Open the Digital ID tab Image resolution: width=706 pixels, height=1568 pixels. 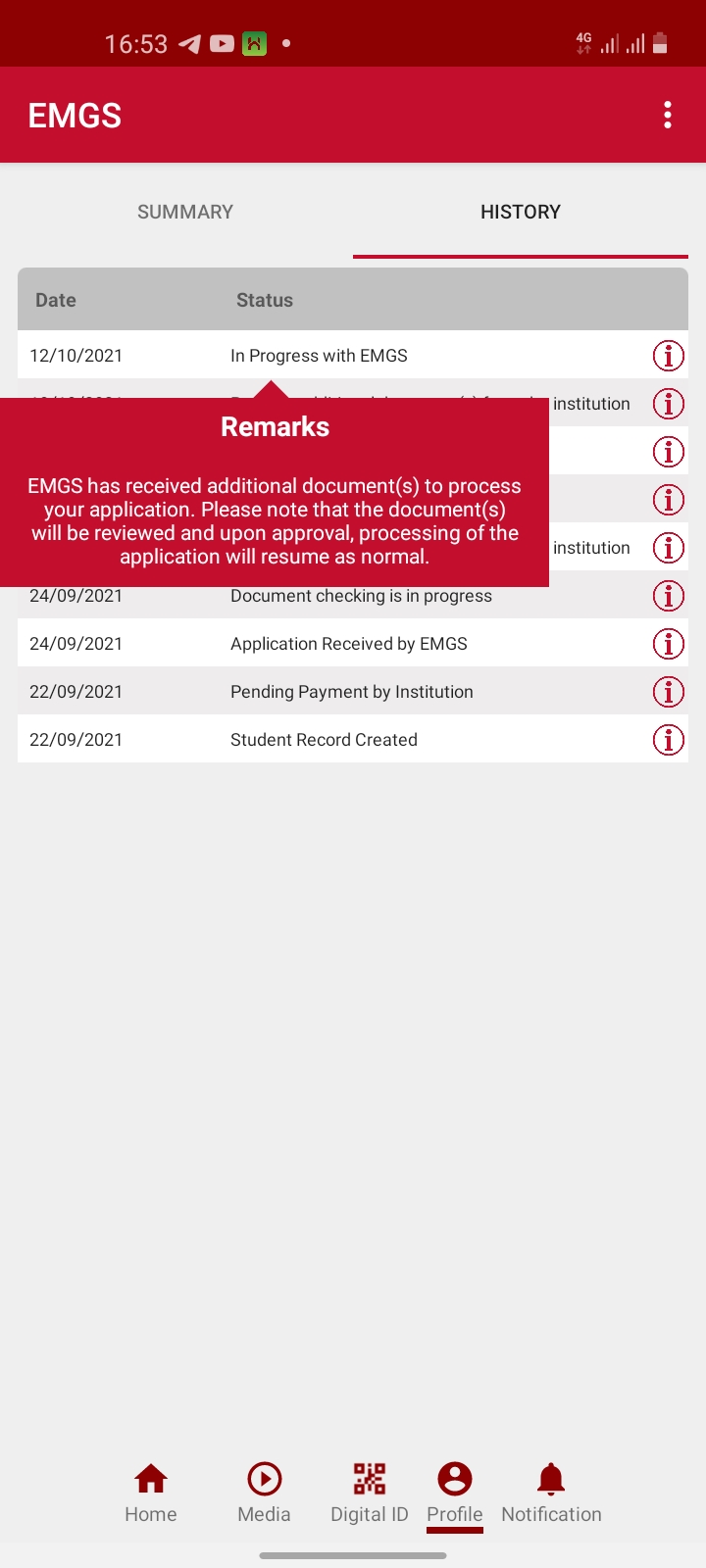pos(370,1493)
